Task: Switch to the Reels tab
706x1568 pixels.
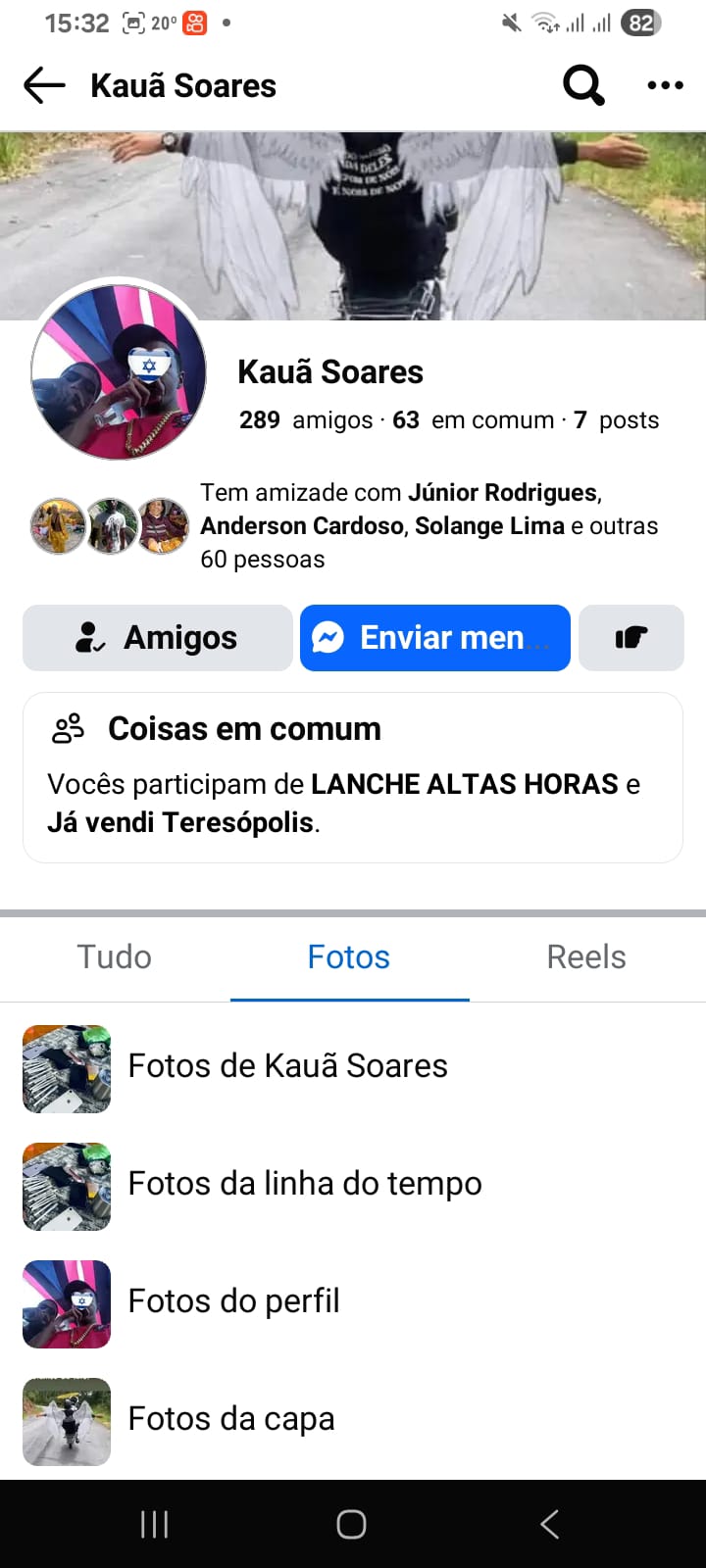Action: pos(586,957)
